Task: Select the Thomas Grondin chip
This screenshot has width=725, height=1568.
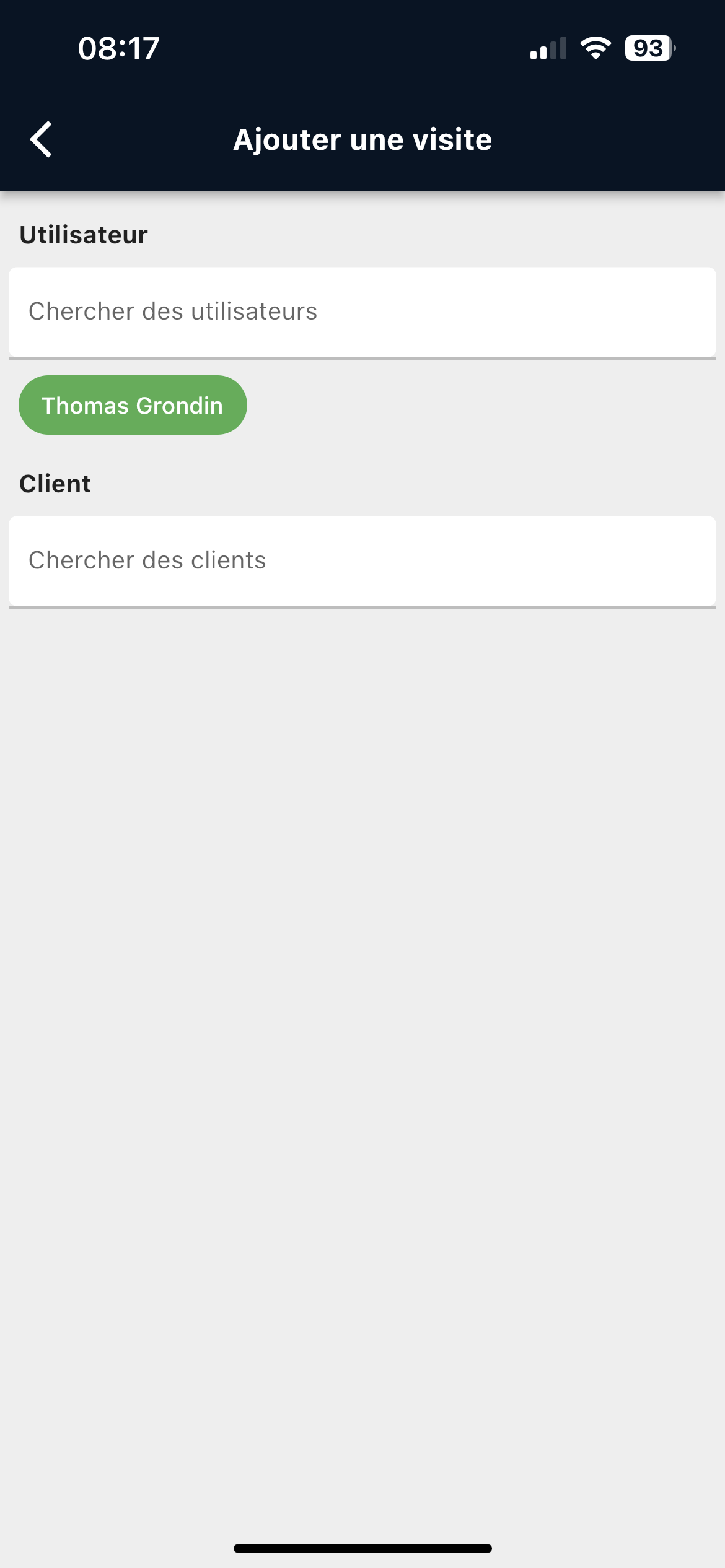Action: (133, 405)
